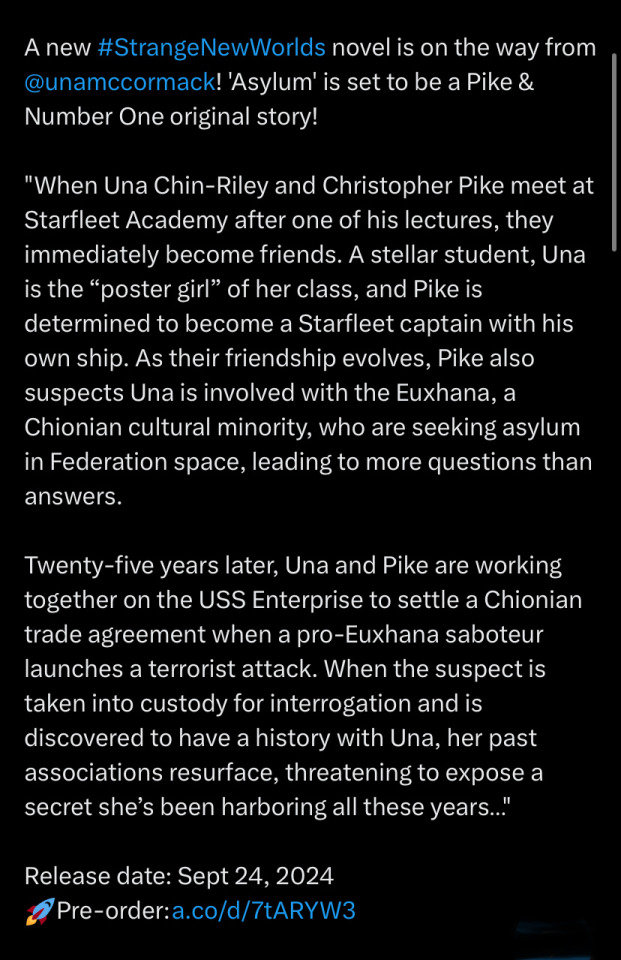Open the @unamccormack profile mention
Image resolution: width=621 pixels, height=960 pixels.
coord(118,82)
